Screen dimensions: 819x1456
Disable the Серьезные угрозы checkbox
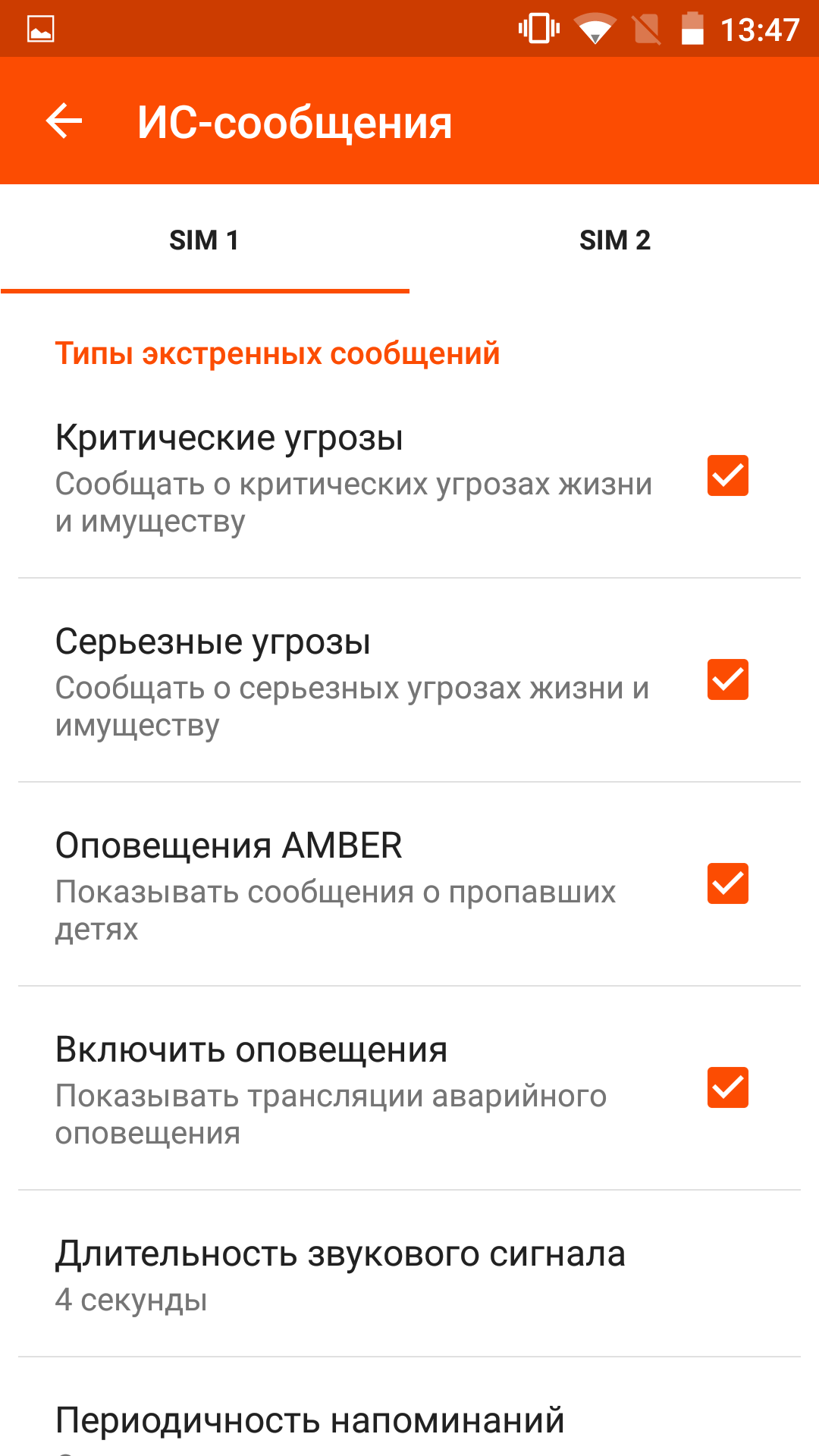coord(728,679)
